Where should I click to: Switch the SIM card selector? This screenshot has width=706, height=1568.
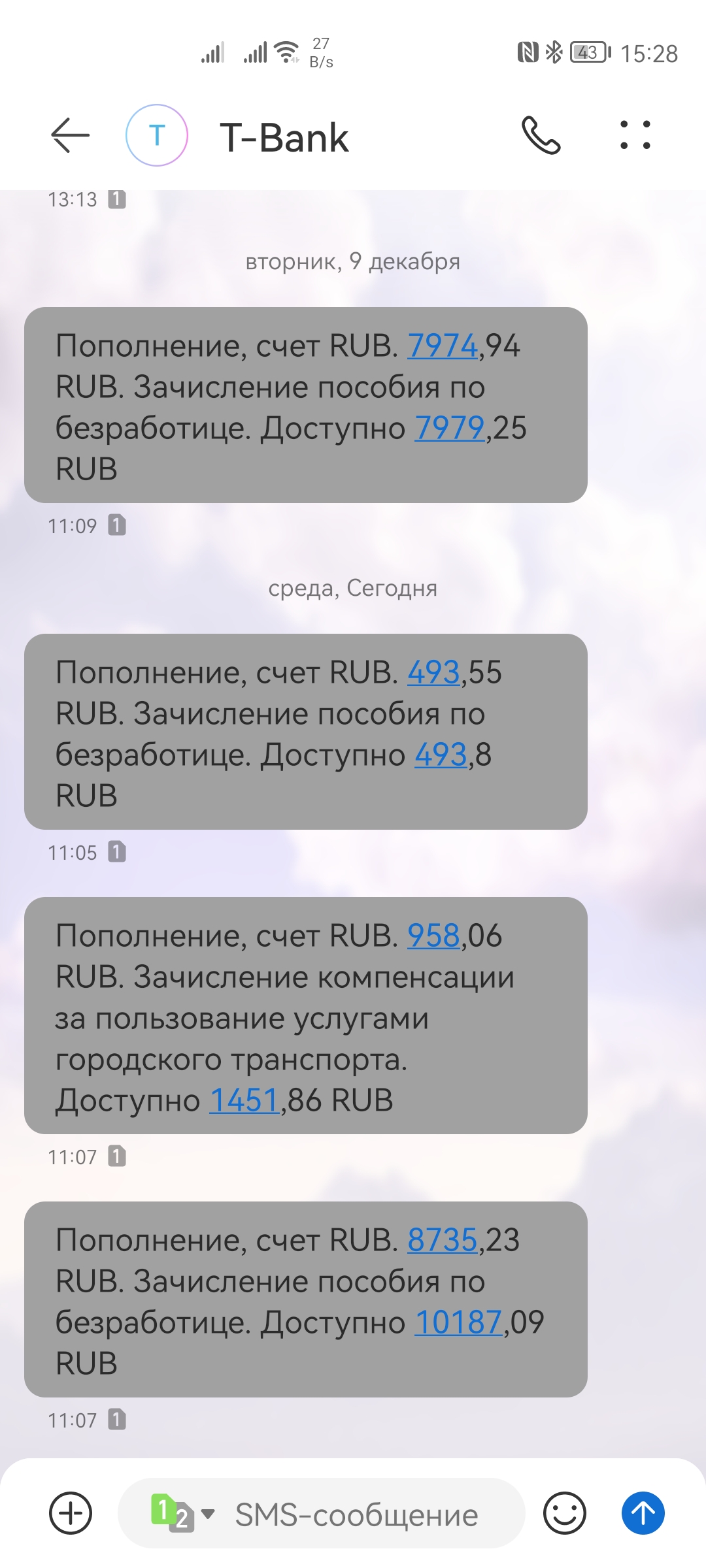pos(182,1513)
